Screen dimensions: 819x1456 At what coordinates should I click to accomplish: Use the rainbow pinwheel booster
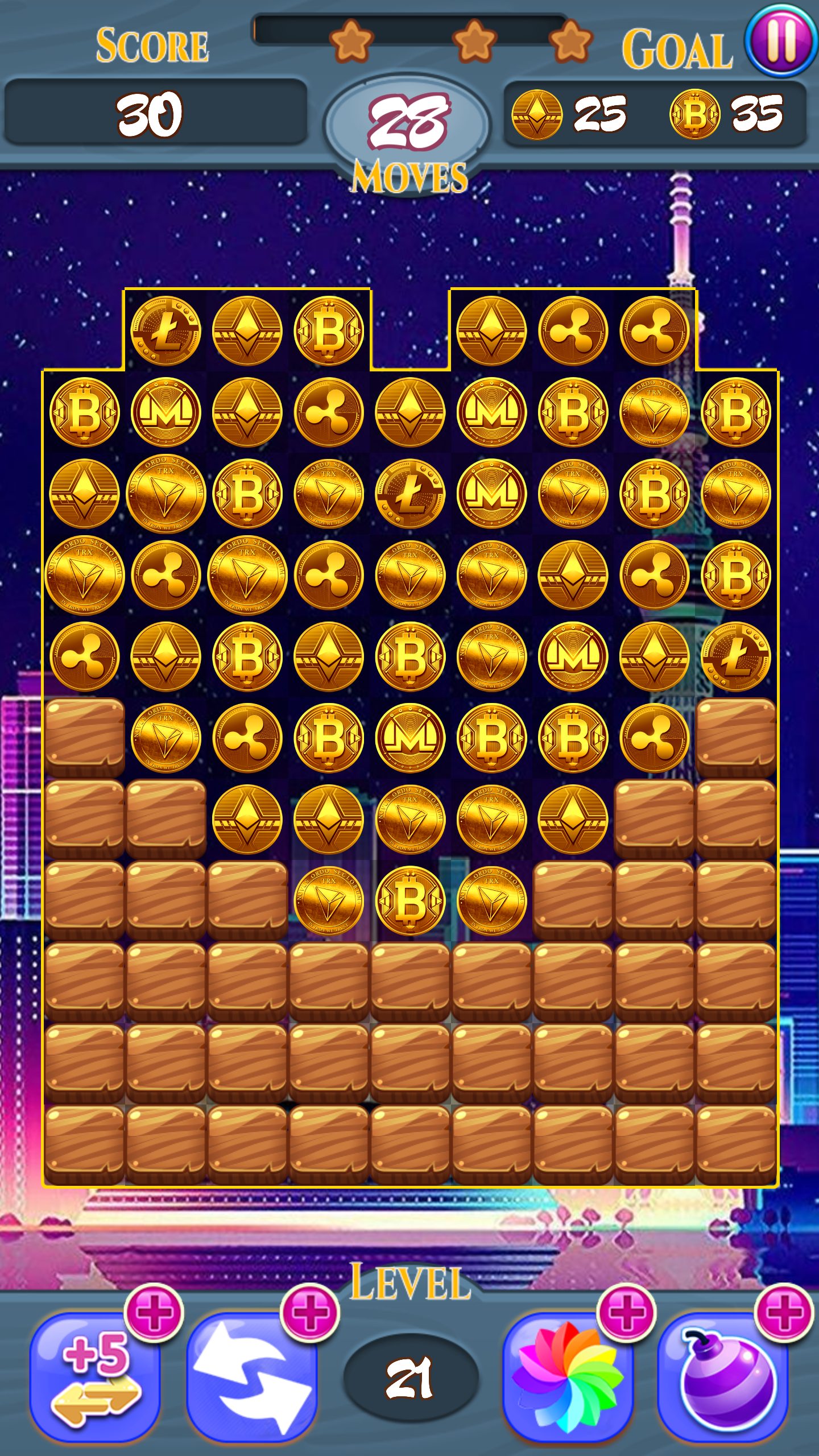[x=567, y=1376]
